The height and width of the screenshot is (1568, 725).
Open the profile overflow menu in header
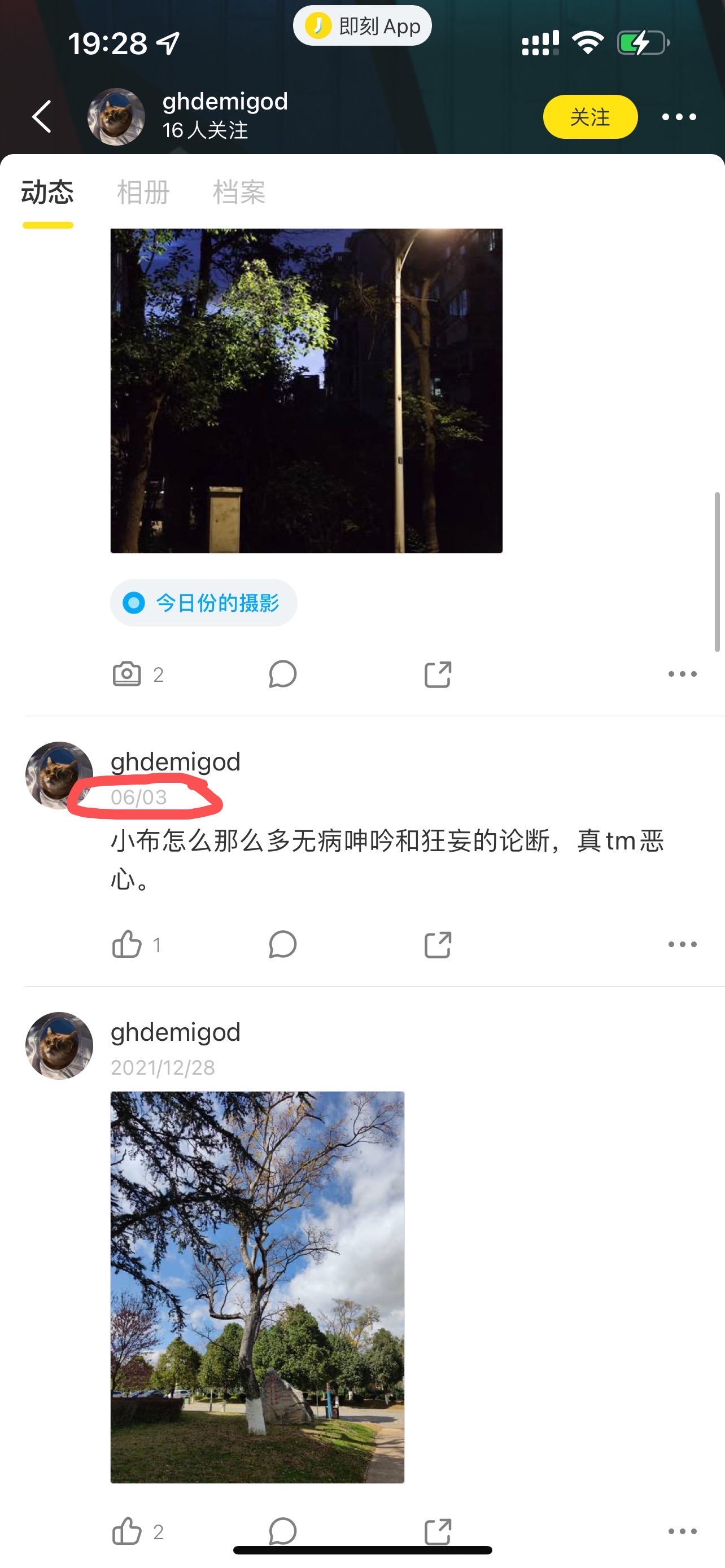(679, 117)
